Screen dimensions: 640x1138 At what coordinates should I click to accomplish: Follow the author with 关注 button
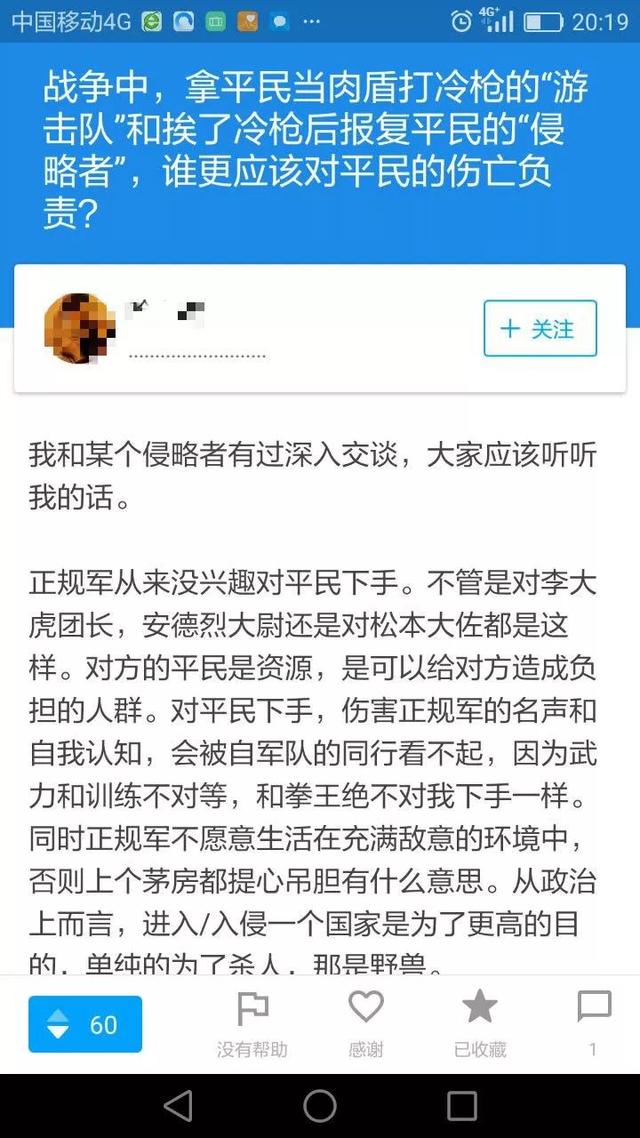[x=540, y=329]
